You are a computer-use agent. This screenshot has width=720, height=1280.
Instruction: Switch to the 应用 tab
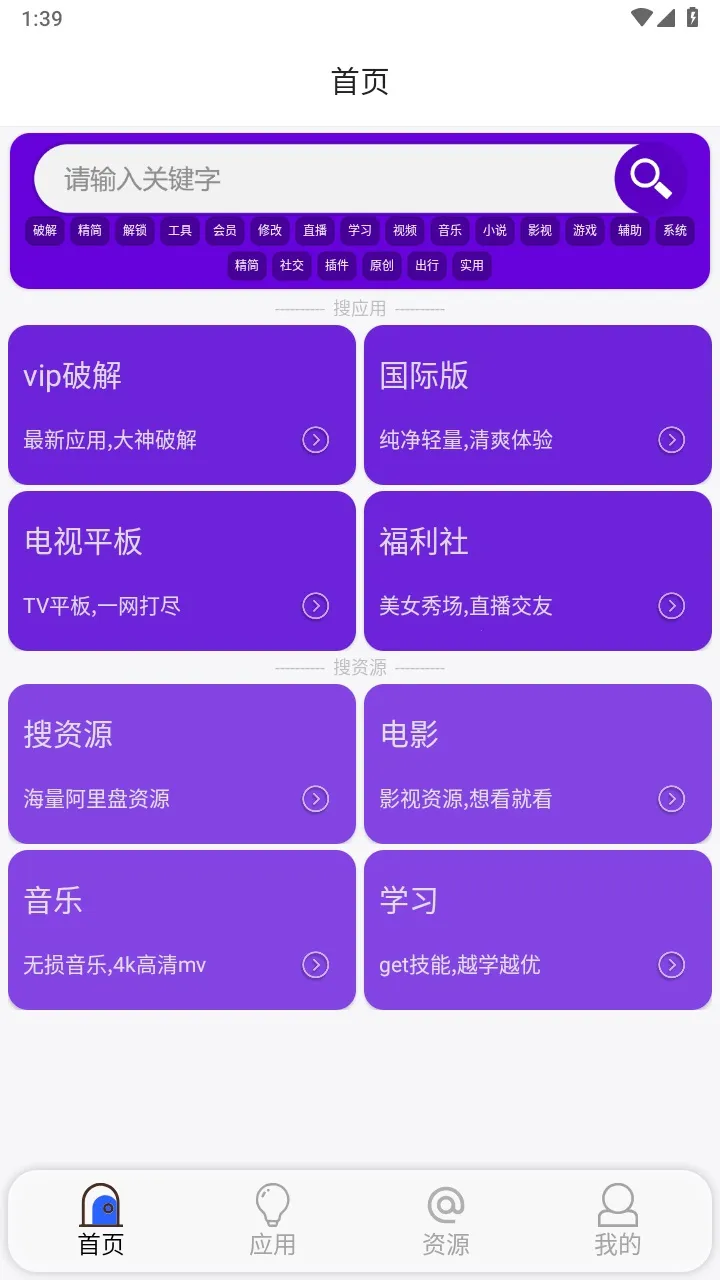272,1220
